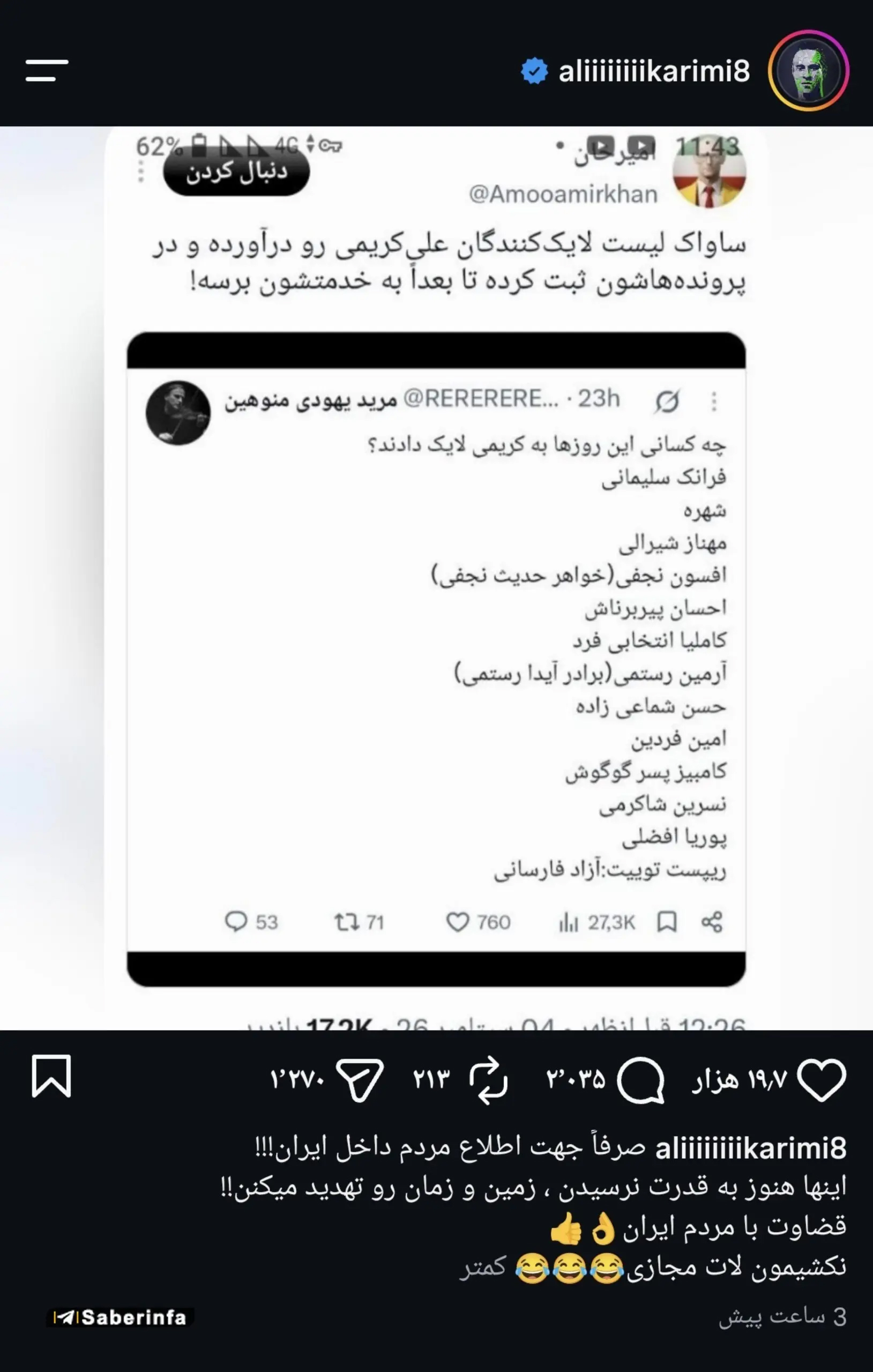Open aliiiiiiiikarimi8's profile picture story
873x1372 pixels.
[x=809, y=71]
